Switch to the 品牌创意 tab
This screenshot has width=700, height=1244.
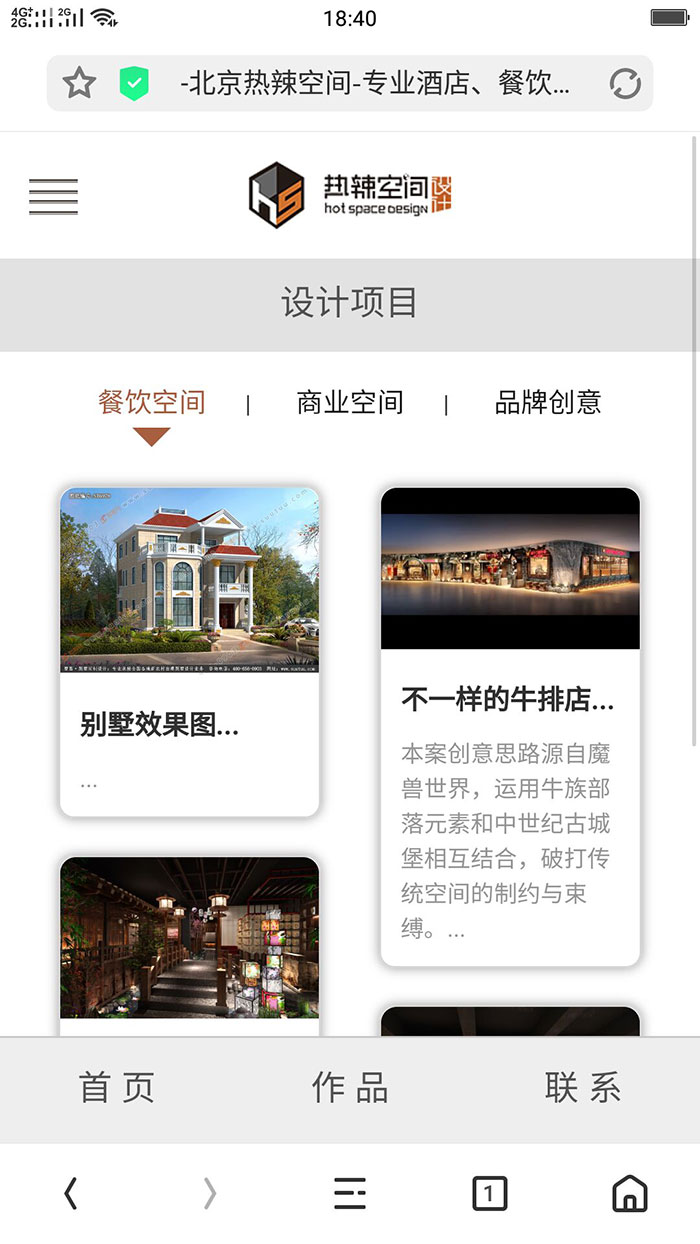548,402
